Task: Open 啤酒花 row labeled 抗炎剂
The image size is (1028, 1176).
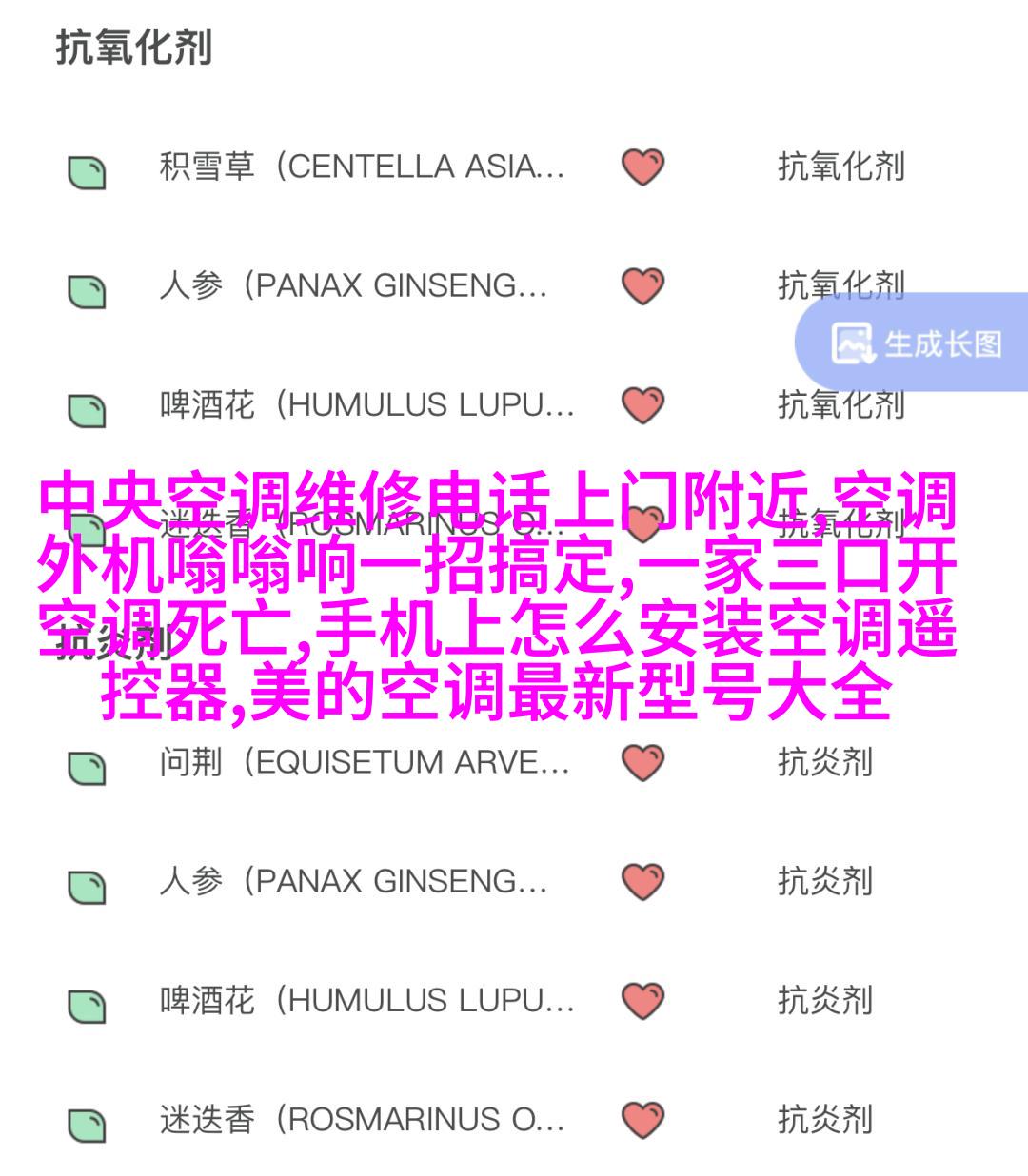Action: pyautogui.click(x=366, y=1001)
